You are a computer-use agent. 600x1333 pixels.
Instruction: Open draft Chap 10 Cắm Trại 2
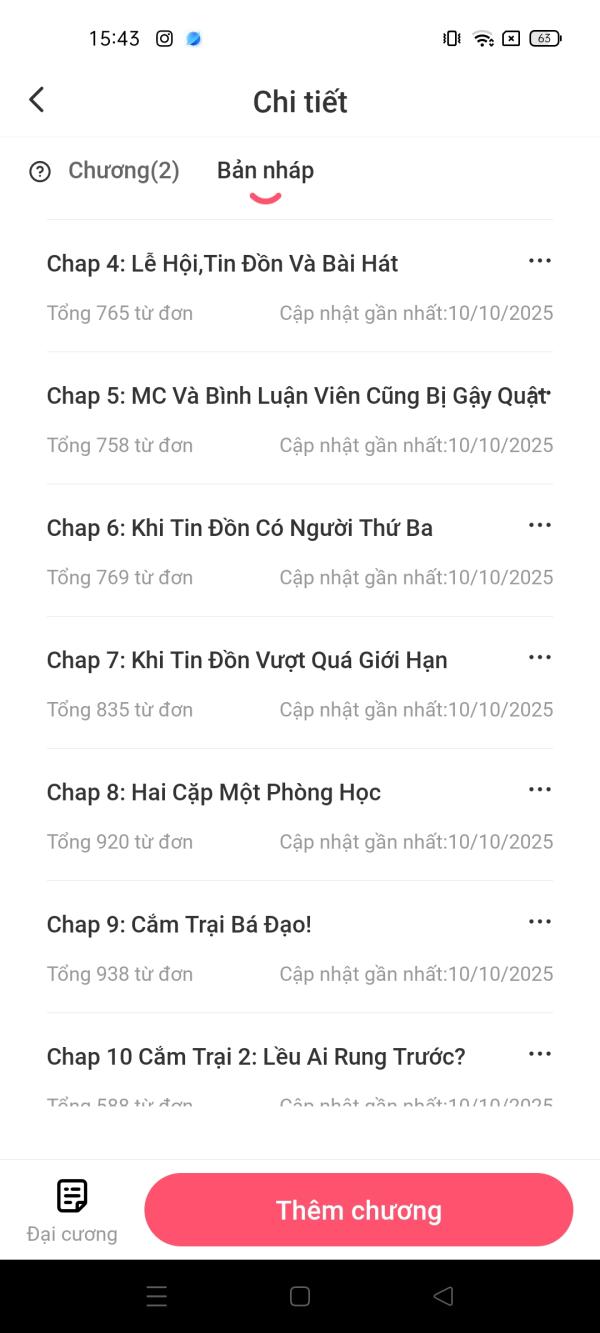pyautogui.click(x=256, y=1056)
